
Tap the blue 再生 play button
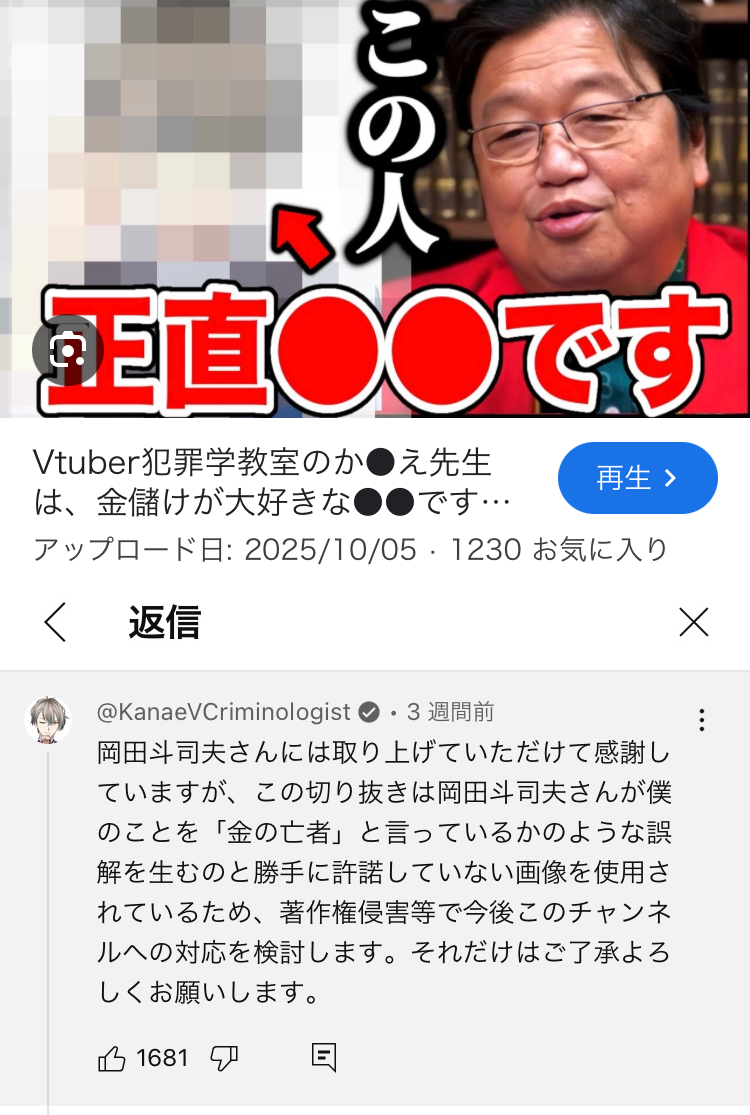pos(637,478)
